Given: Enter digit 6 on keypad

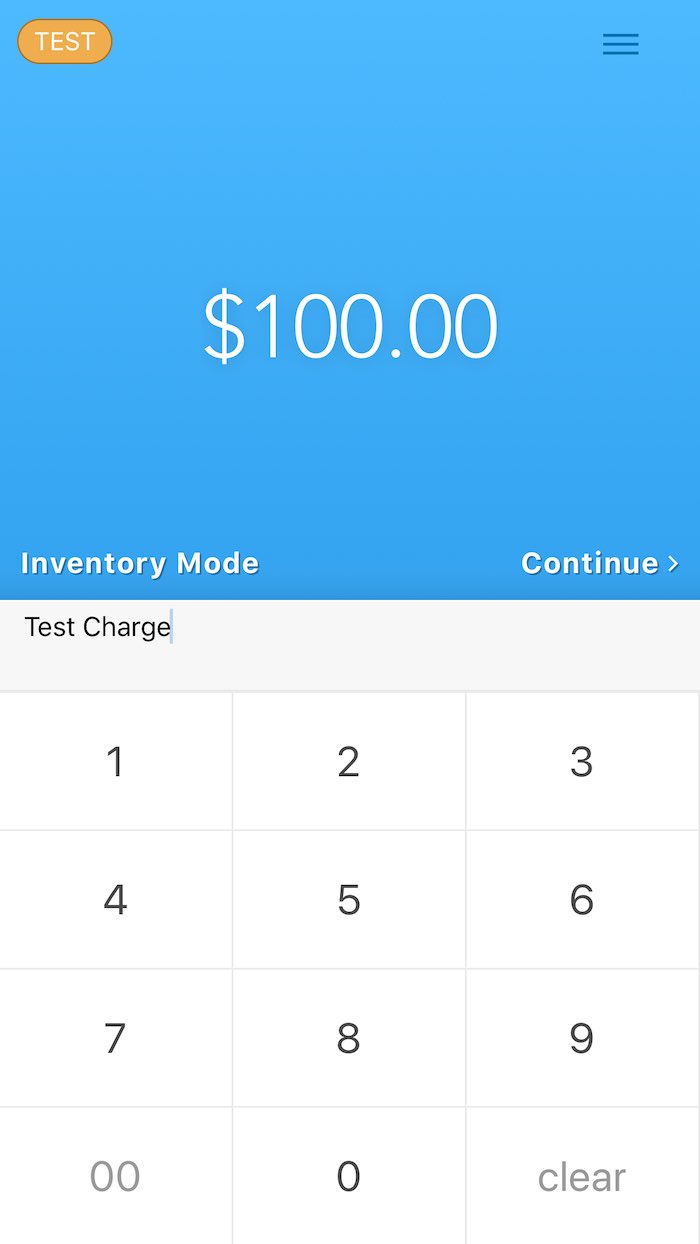Looking at the screenshot, I should coord(582,900).
